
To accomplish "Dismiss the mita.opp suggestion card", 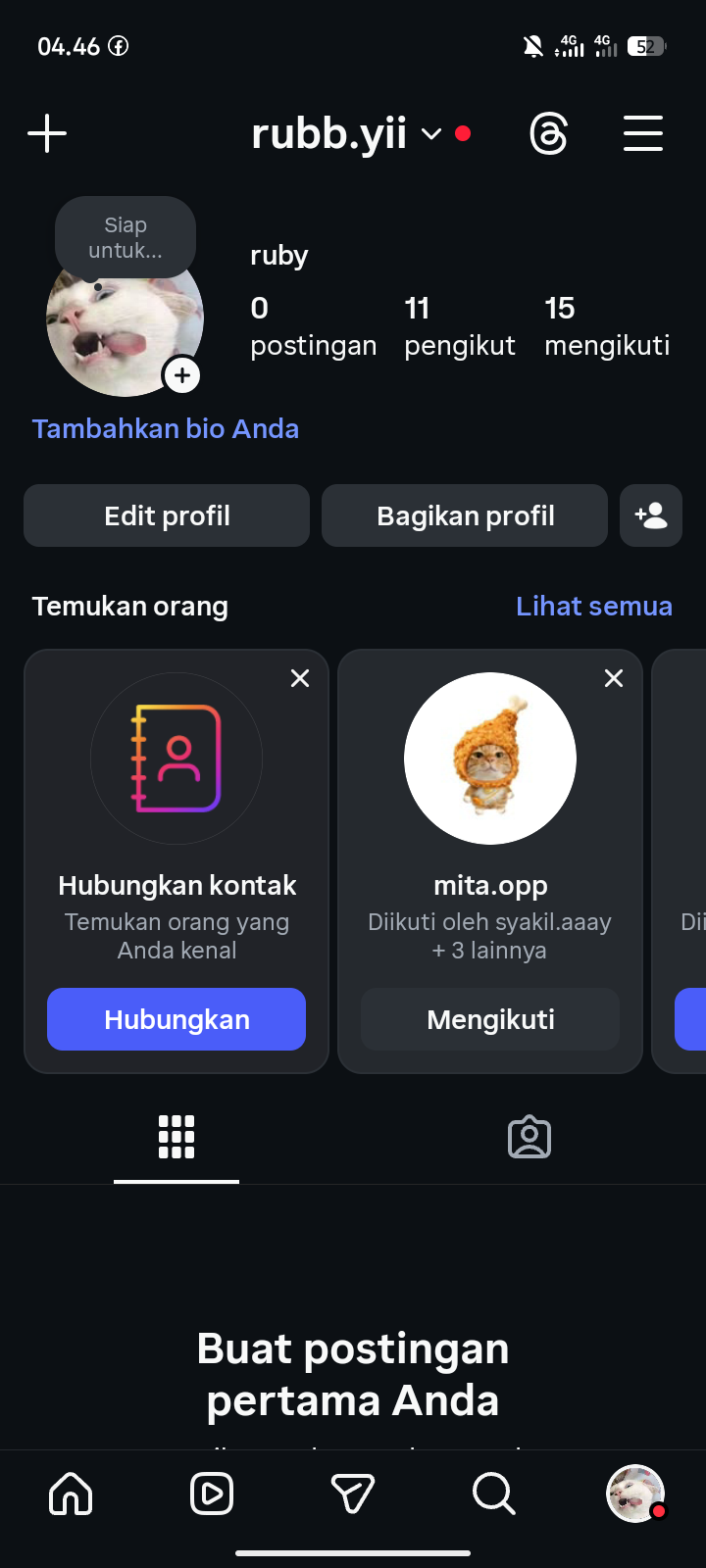I will (x=614, y=678).
